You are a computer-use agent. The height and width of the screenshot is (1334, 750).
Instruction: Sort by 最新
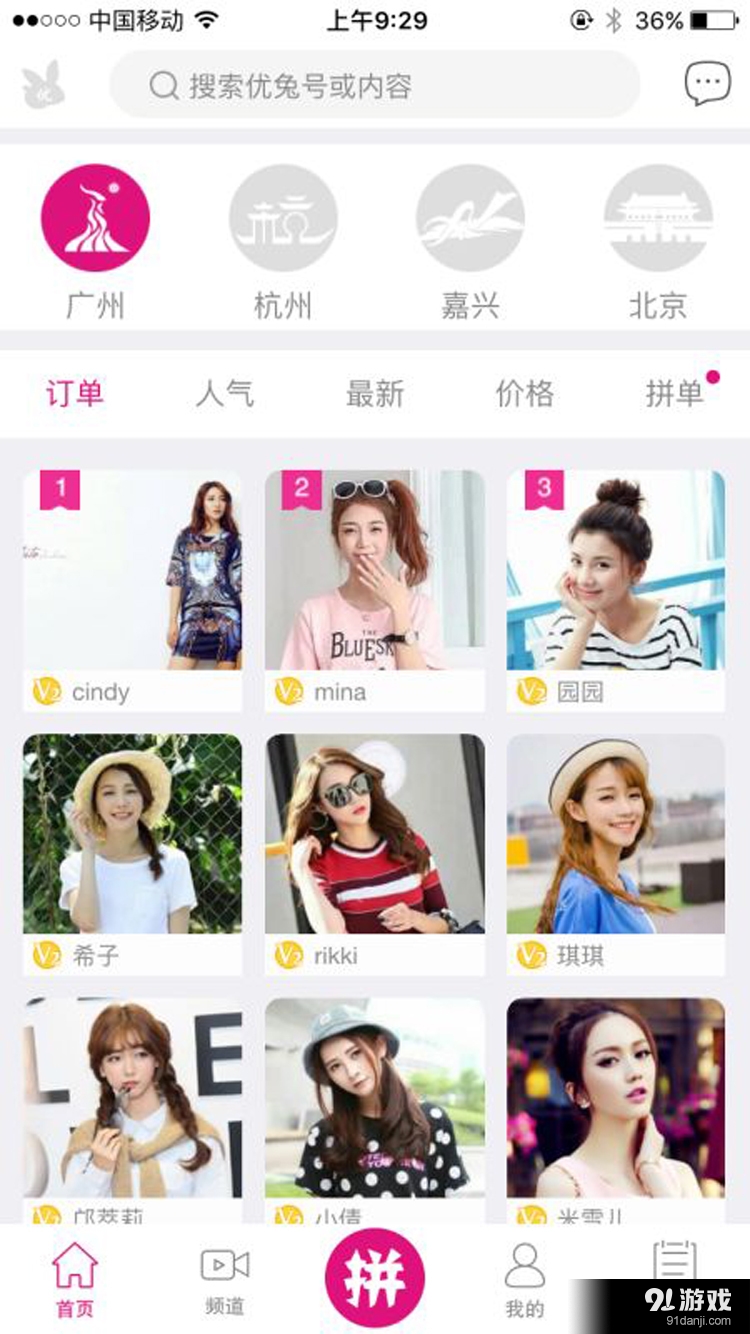click(375, 394)
